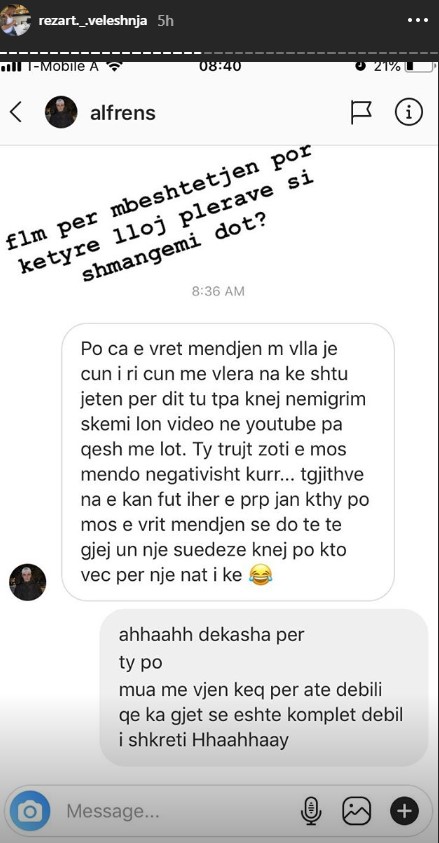Tap the story author's profile picture

(15, 20)
